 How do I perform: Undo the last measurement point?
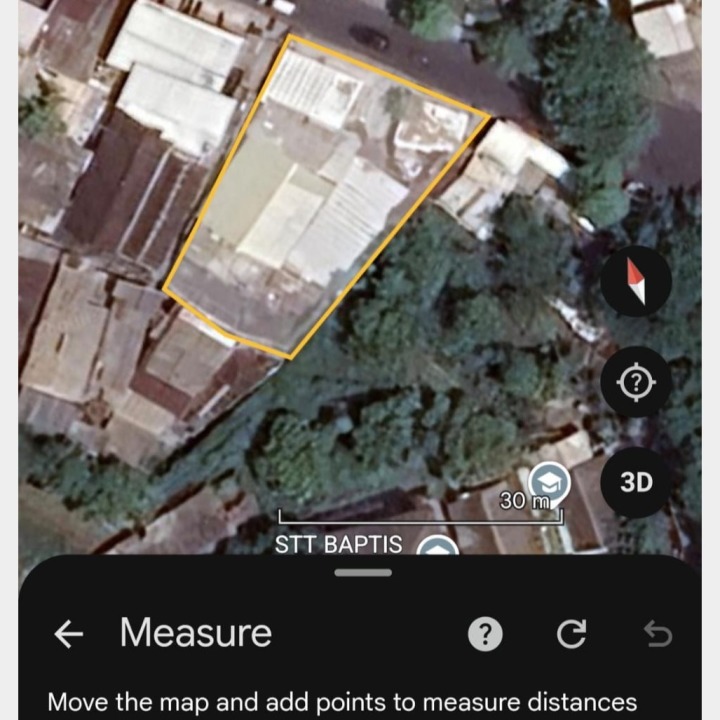point(657,634)
